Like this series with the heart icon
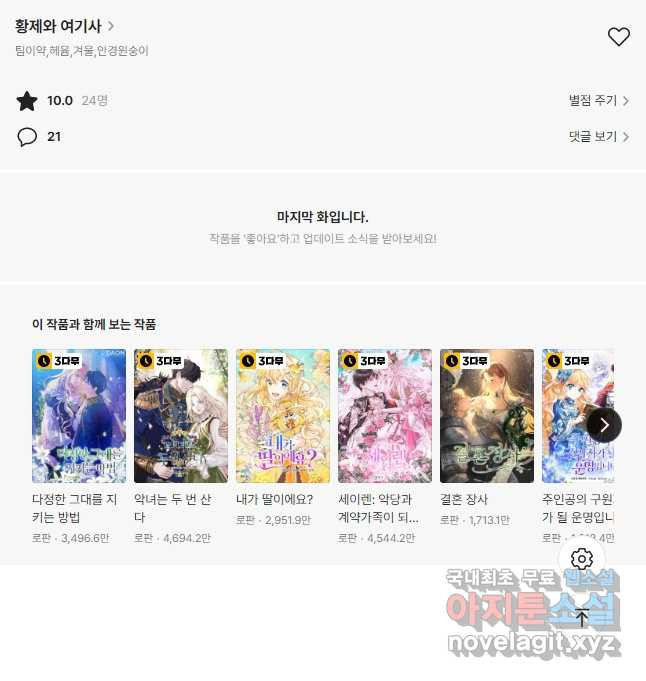 tap(619, 37)
